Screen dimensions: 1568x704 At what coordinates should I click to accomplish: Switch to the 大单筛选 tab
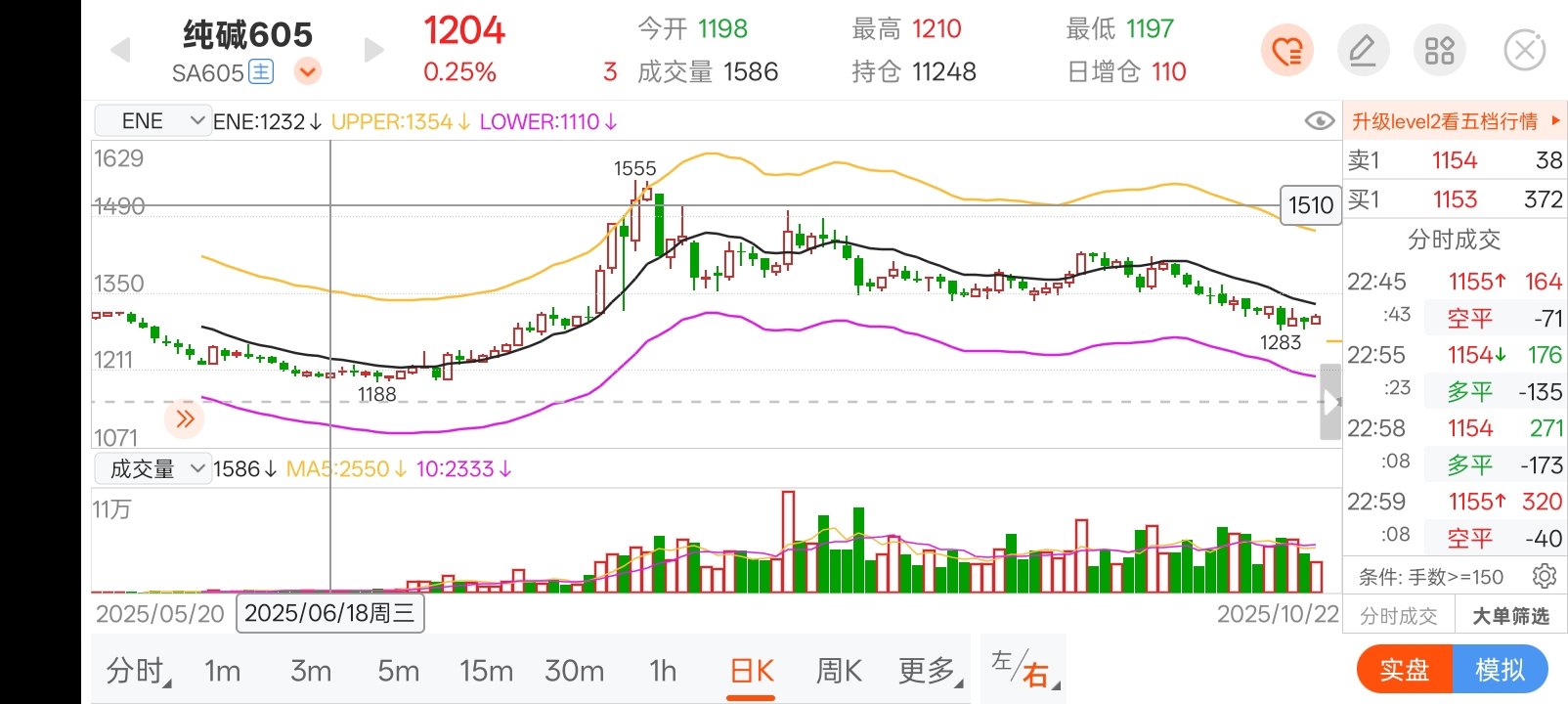[1510, 616]
